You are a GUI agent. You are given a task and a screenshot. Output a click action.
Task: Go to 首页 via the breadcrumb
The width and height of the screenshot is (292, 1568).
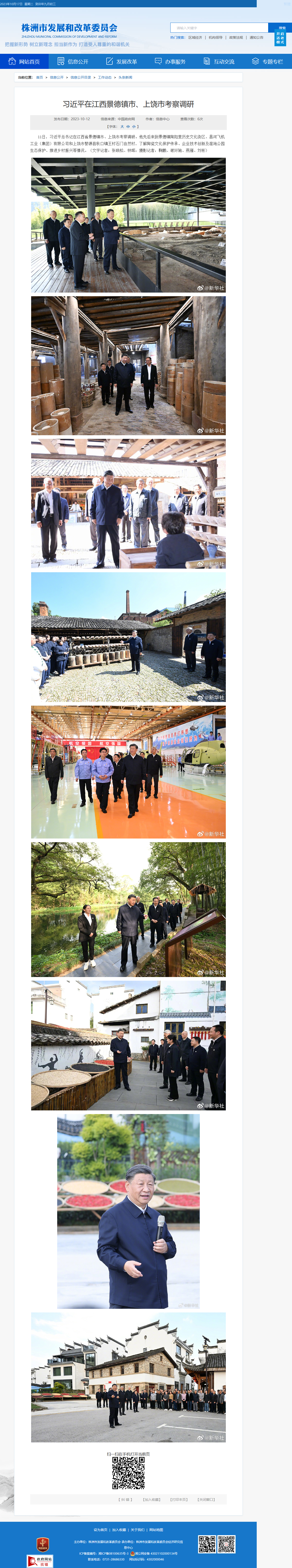39,77
